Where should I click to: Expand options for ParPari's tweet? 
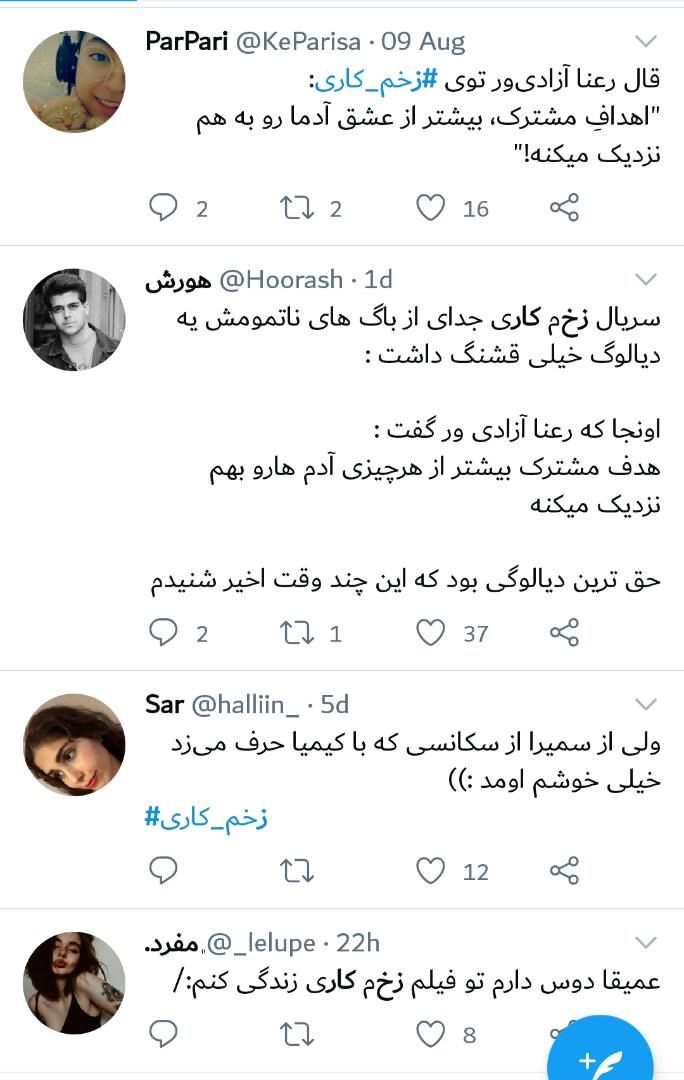[x=647, y=41]
